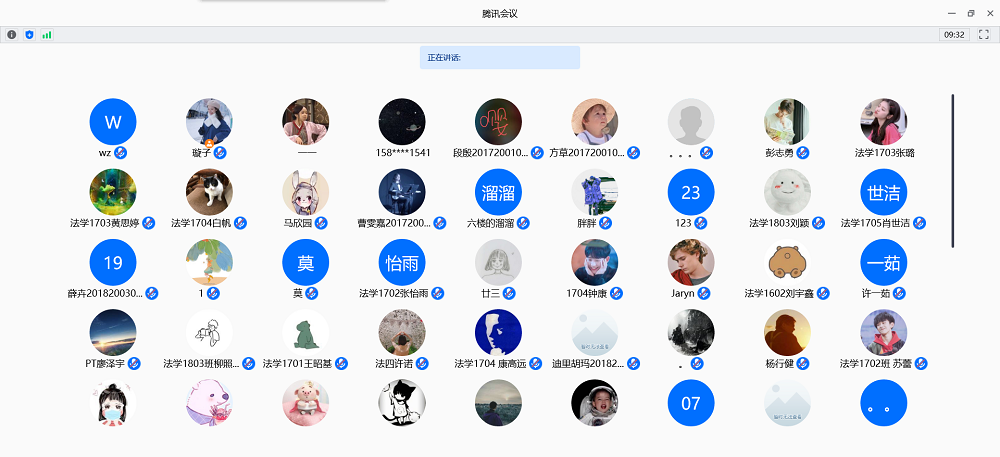The image size is (1000, 457).
Task: Close the meeting window
Action: (x=989, y=13)
